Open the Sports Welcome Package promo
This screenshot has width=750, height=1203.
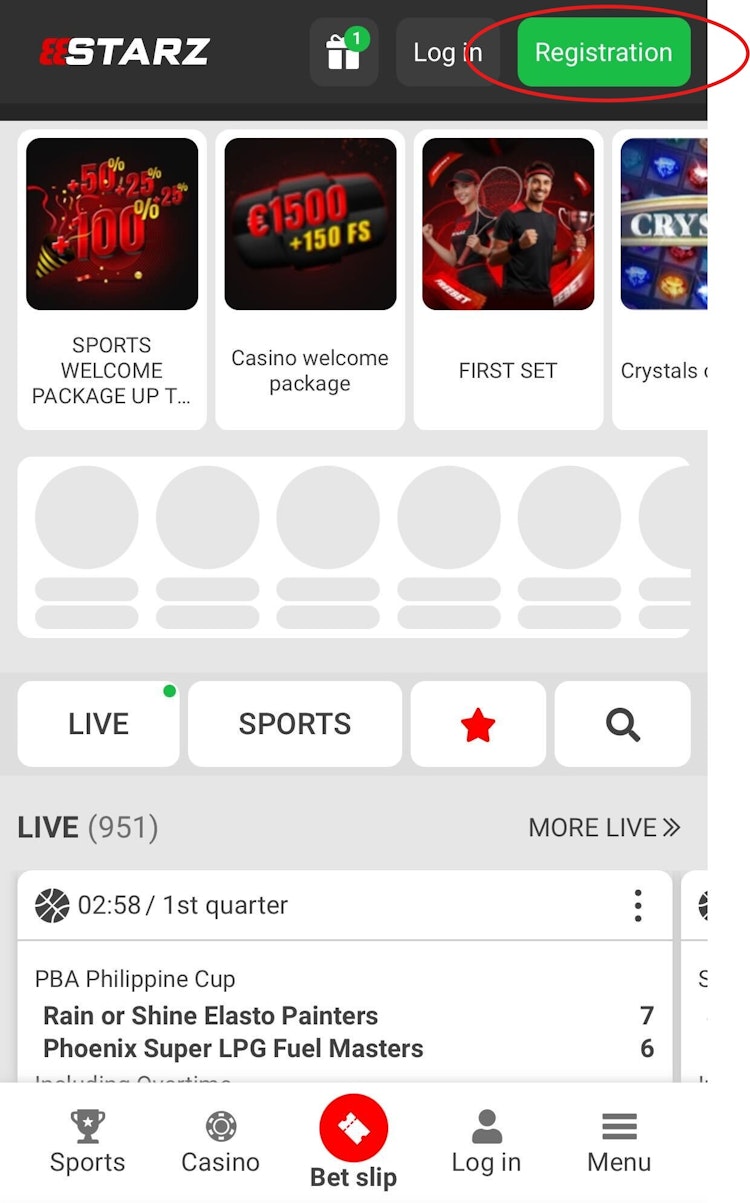112,280
